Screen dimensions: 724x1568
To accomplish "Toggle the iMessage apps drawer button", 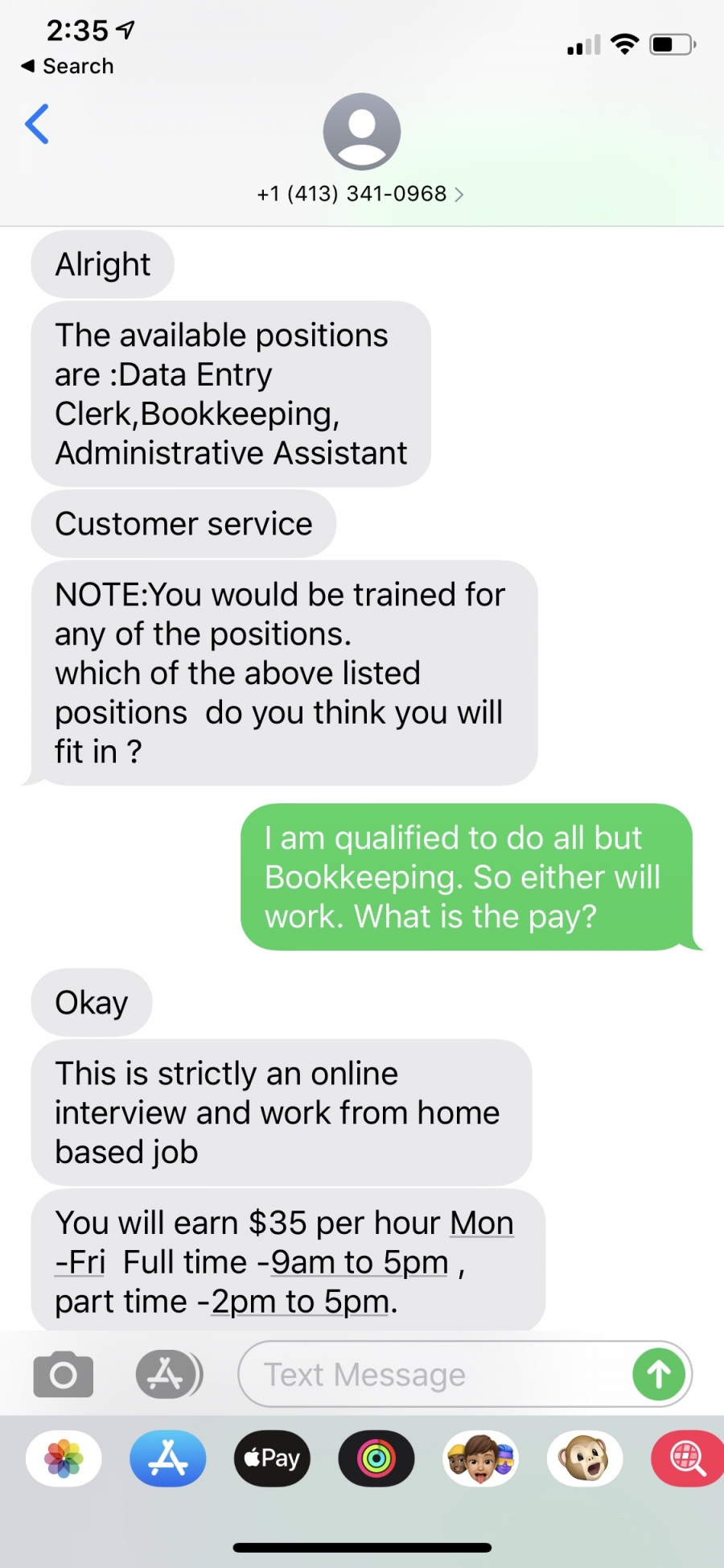I will 169,1374.
